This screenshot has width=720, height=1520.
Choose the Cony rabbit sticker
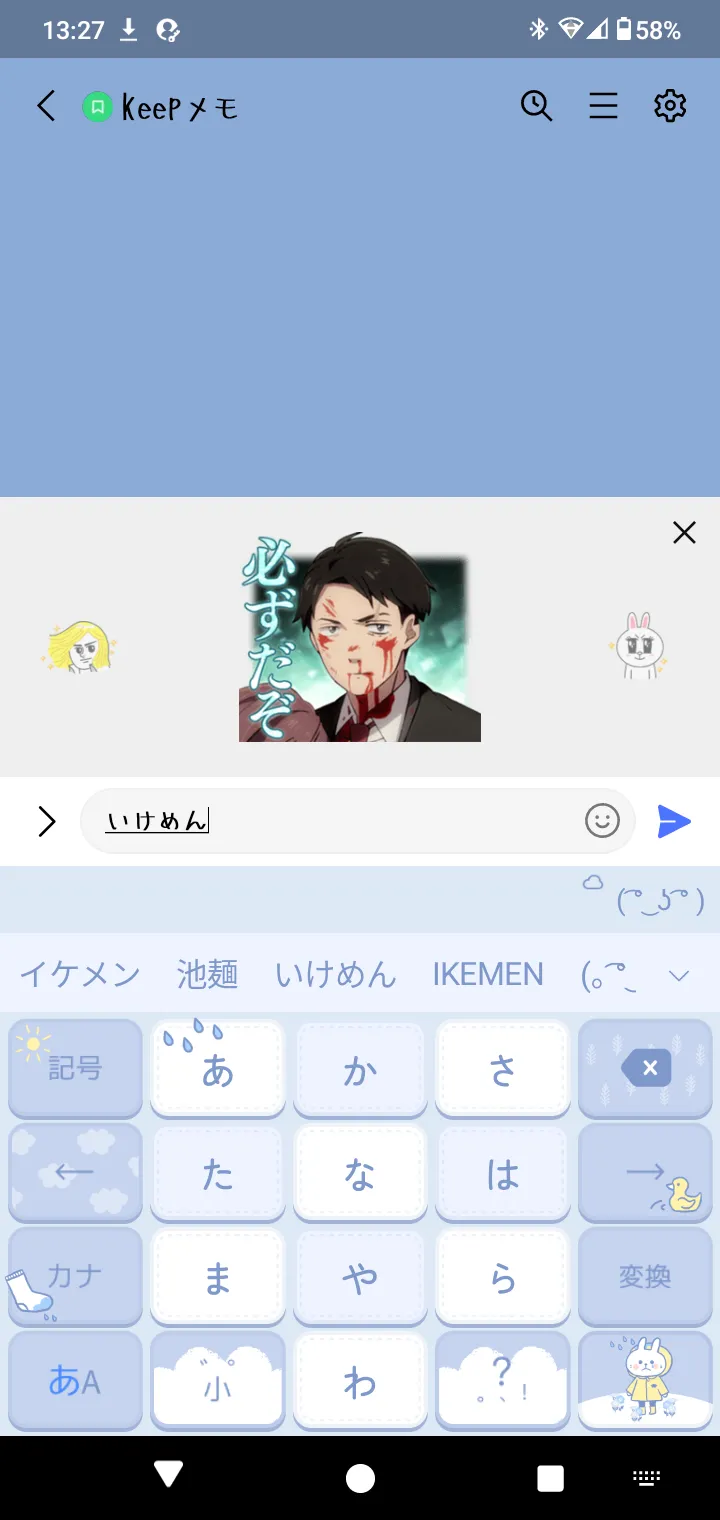[637, 646]
